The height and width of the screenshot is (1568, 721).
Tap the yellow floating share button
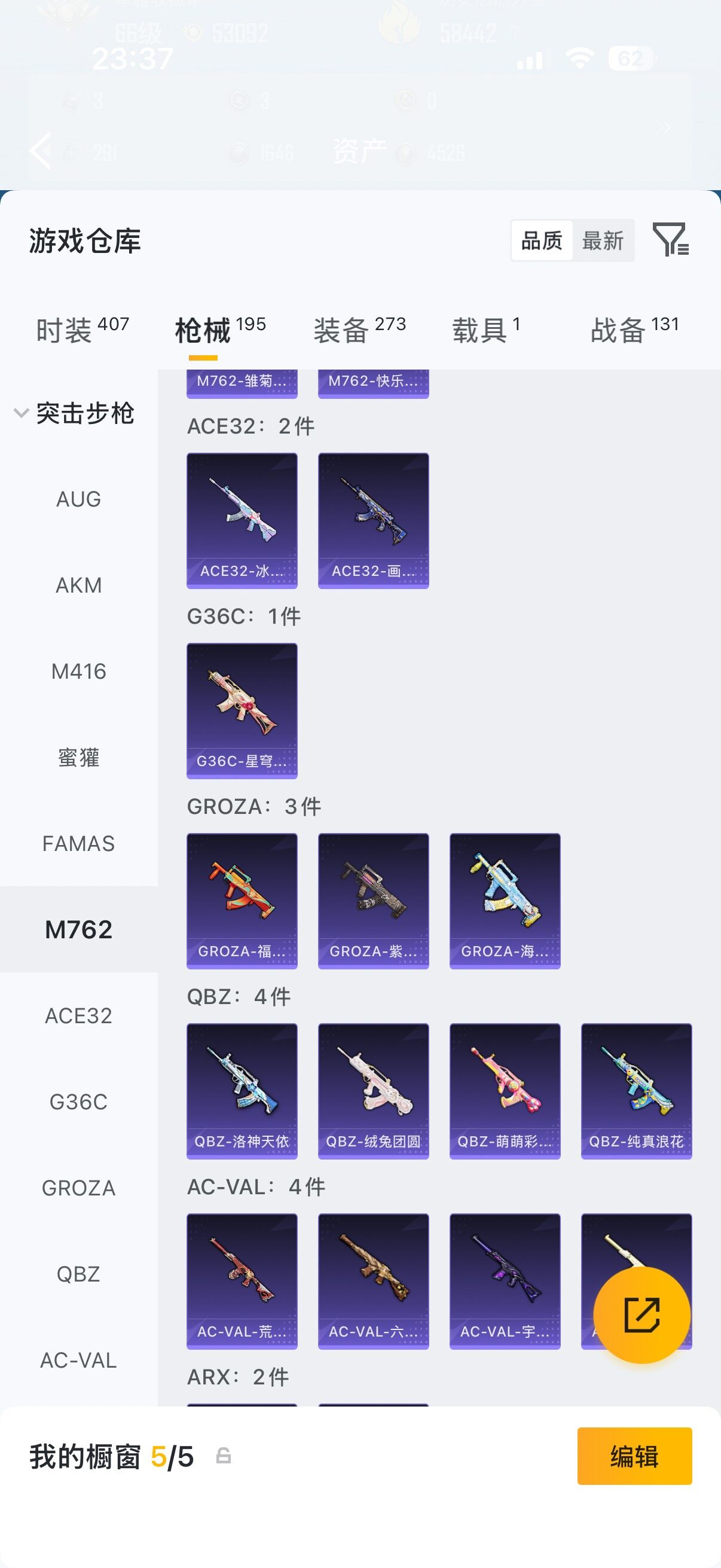642,1315
